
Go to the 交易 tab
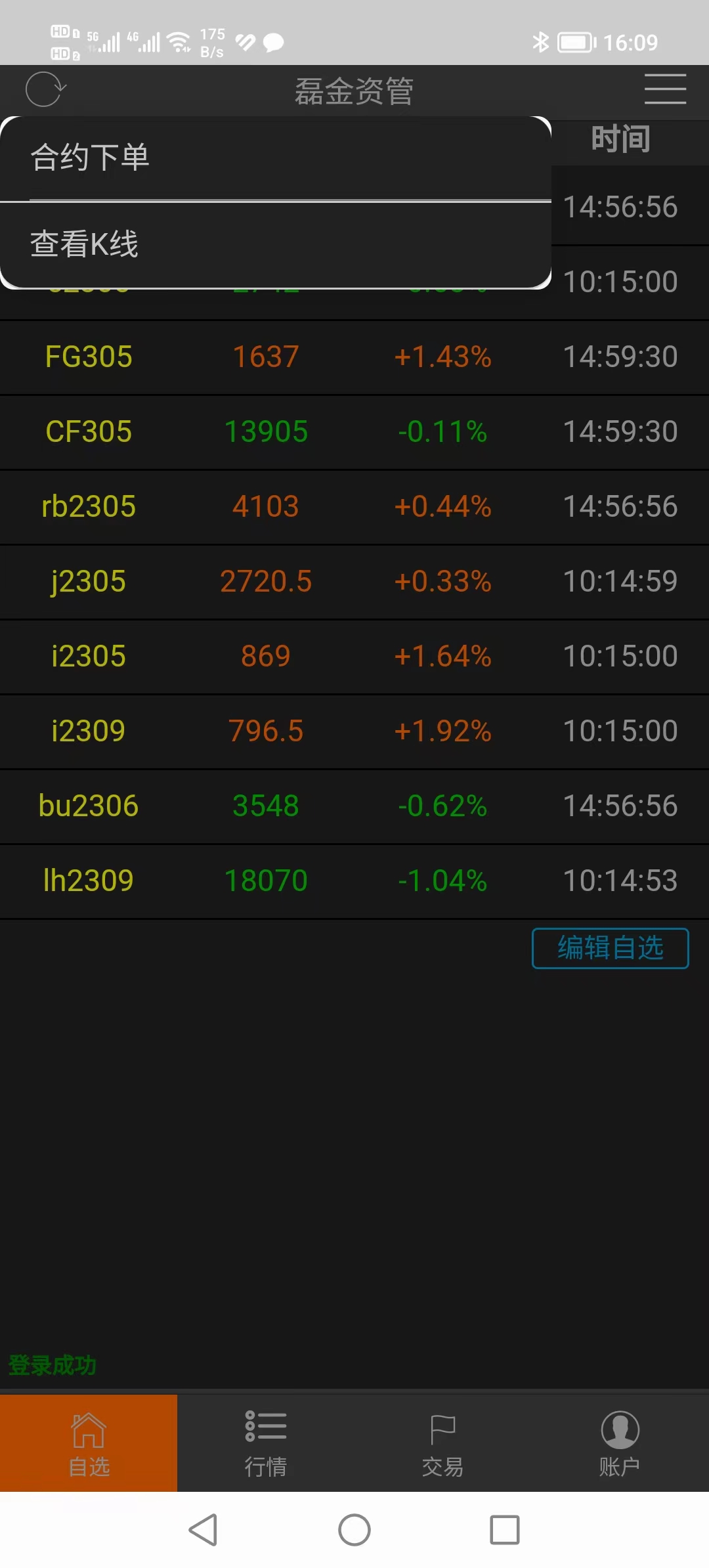click(x=443, y=1443)
